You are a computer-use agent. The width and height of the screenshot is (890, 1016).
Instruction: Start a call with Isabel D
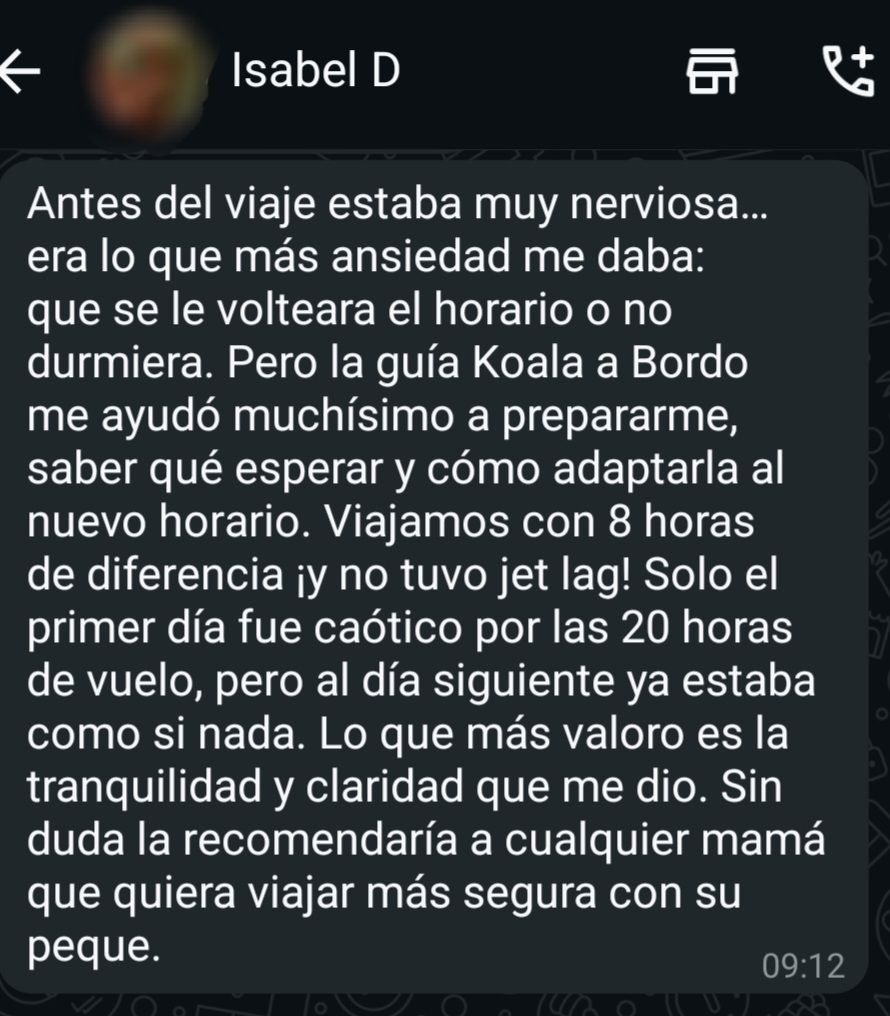point(845,71)
